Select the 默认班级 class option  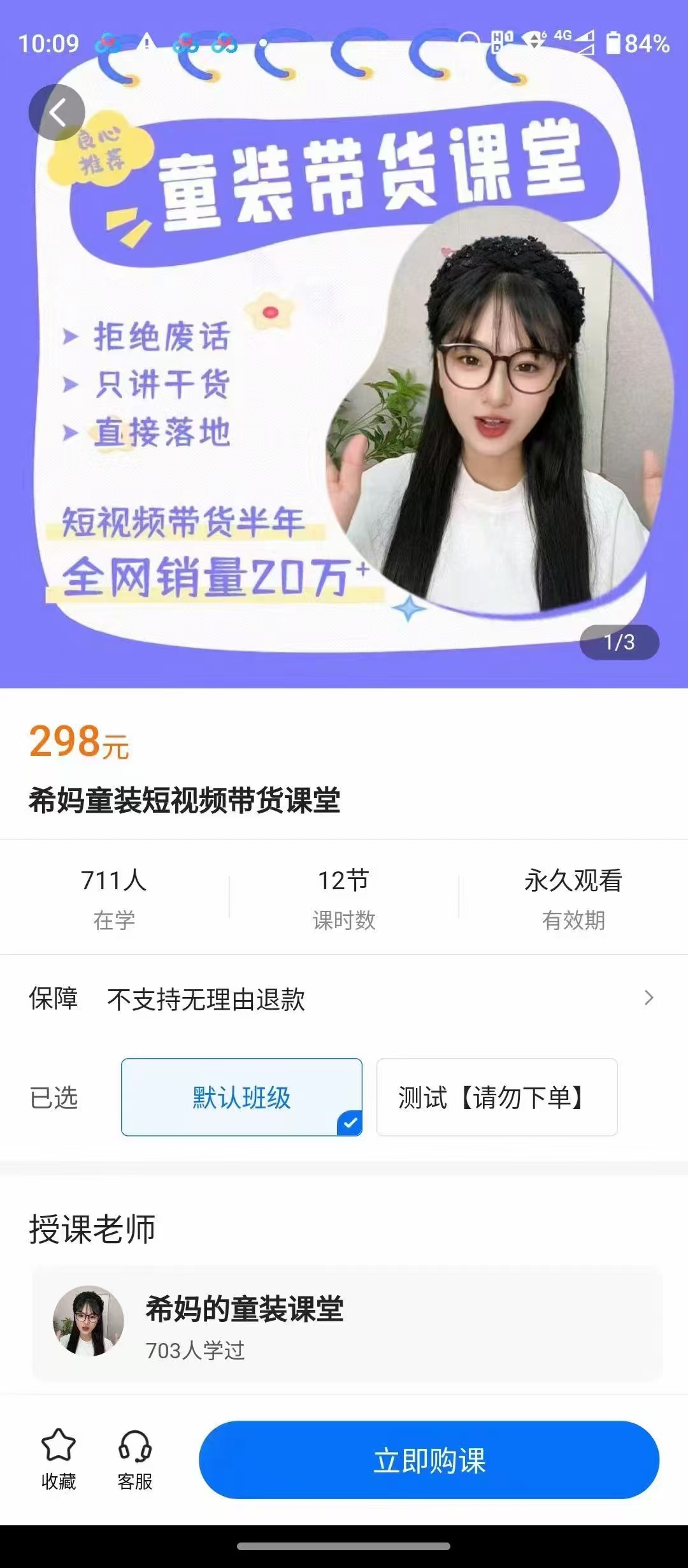241,1097
